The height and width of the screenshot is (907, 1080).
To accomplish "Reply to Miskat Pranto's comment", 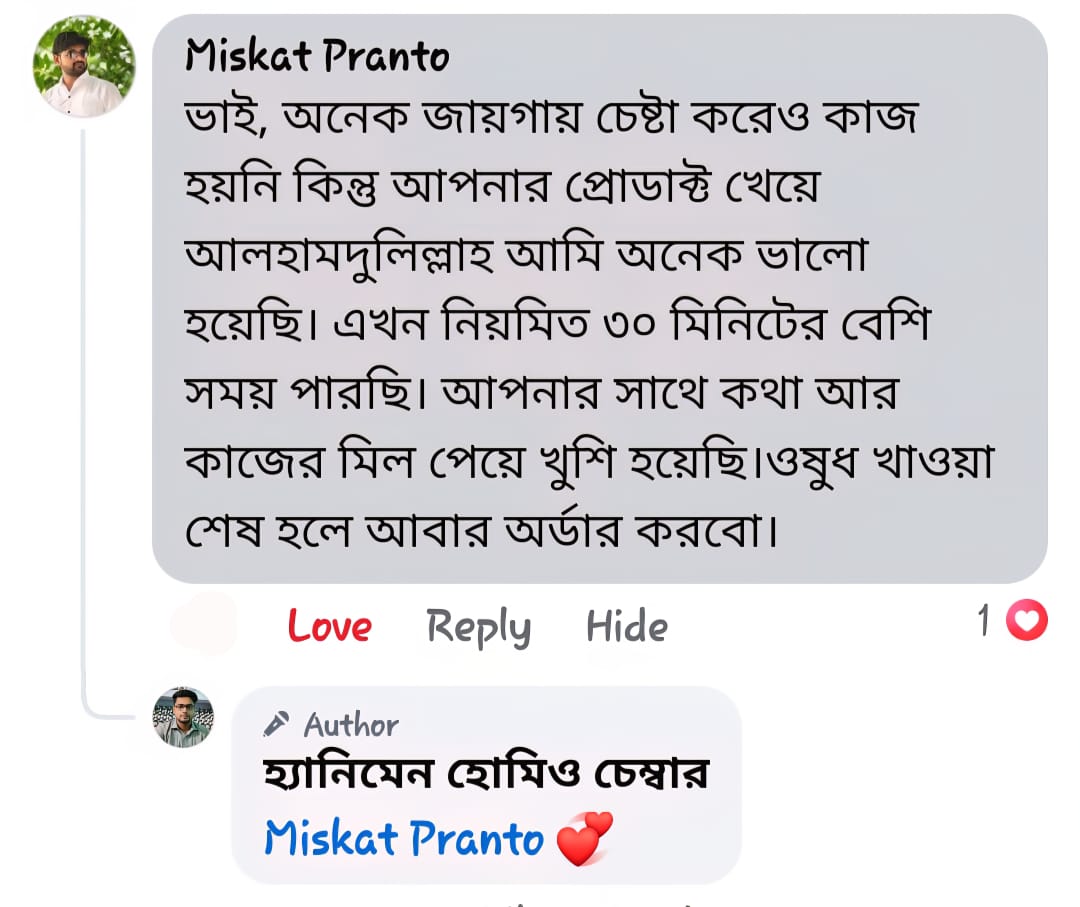I will coord(478,627).
